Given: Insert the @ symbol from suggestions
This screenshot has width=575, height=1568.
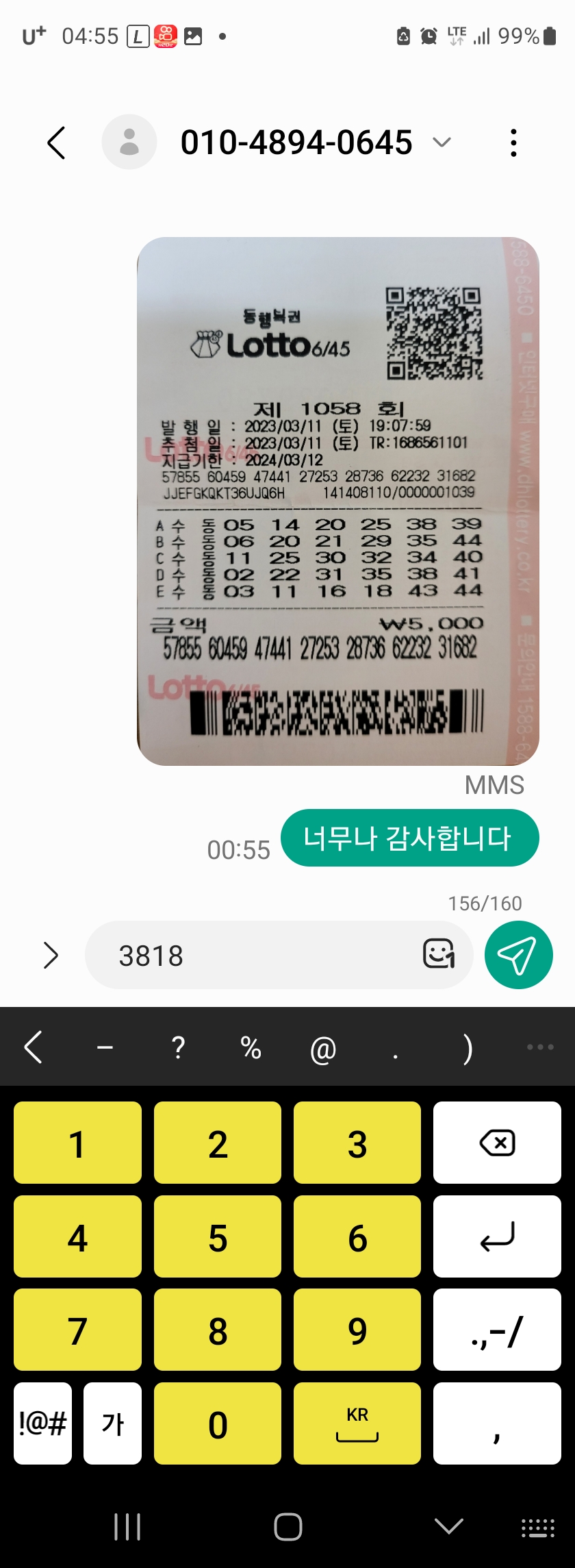Looking at the screenshot, I should pyautogui.click(x=323, y=1047).
